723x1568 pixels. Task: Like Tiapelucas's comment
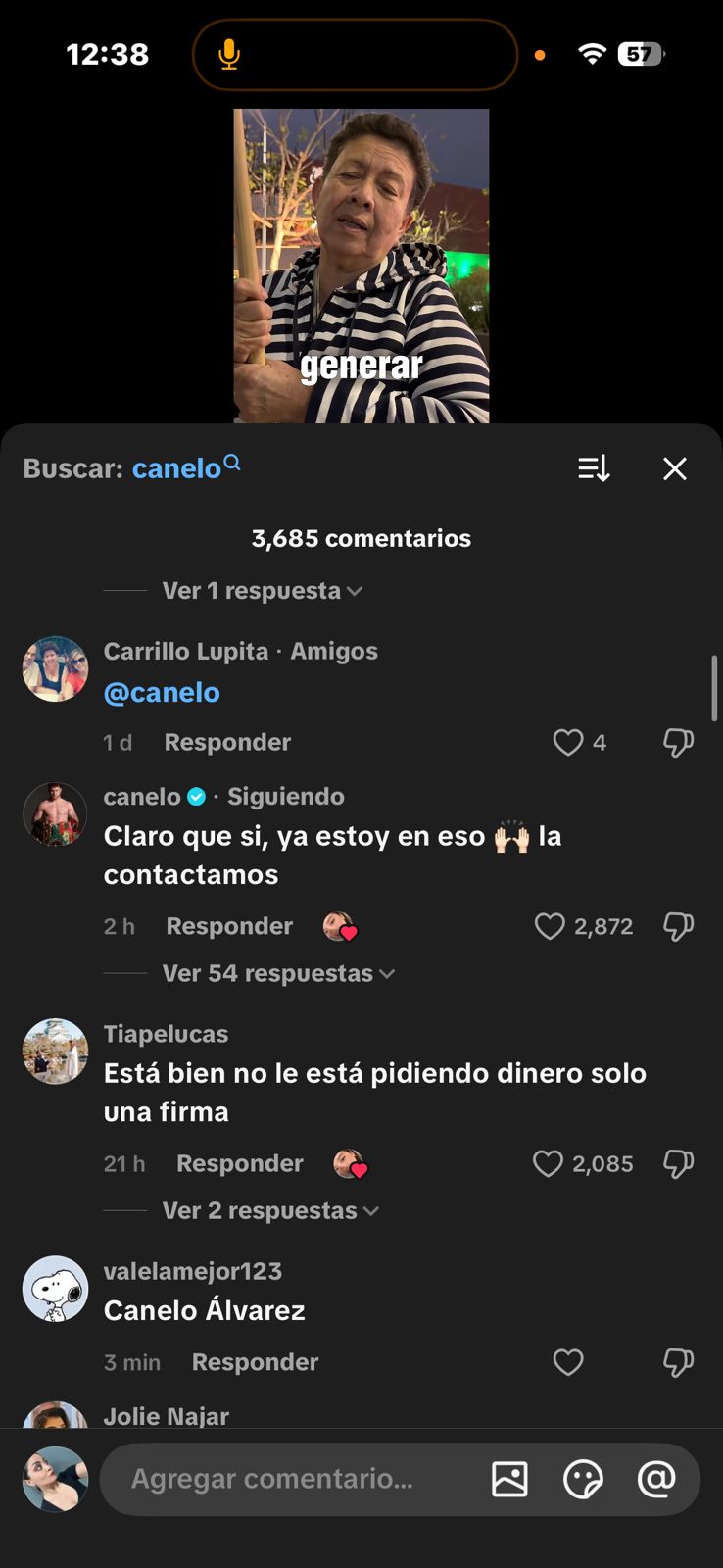(548, 1163)
